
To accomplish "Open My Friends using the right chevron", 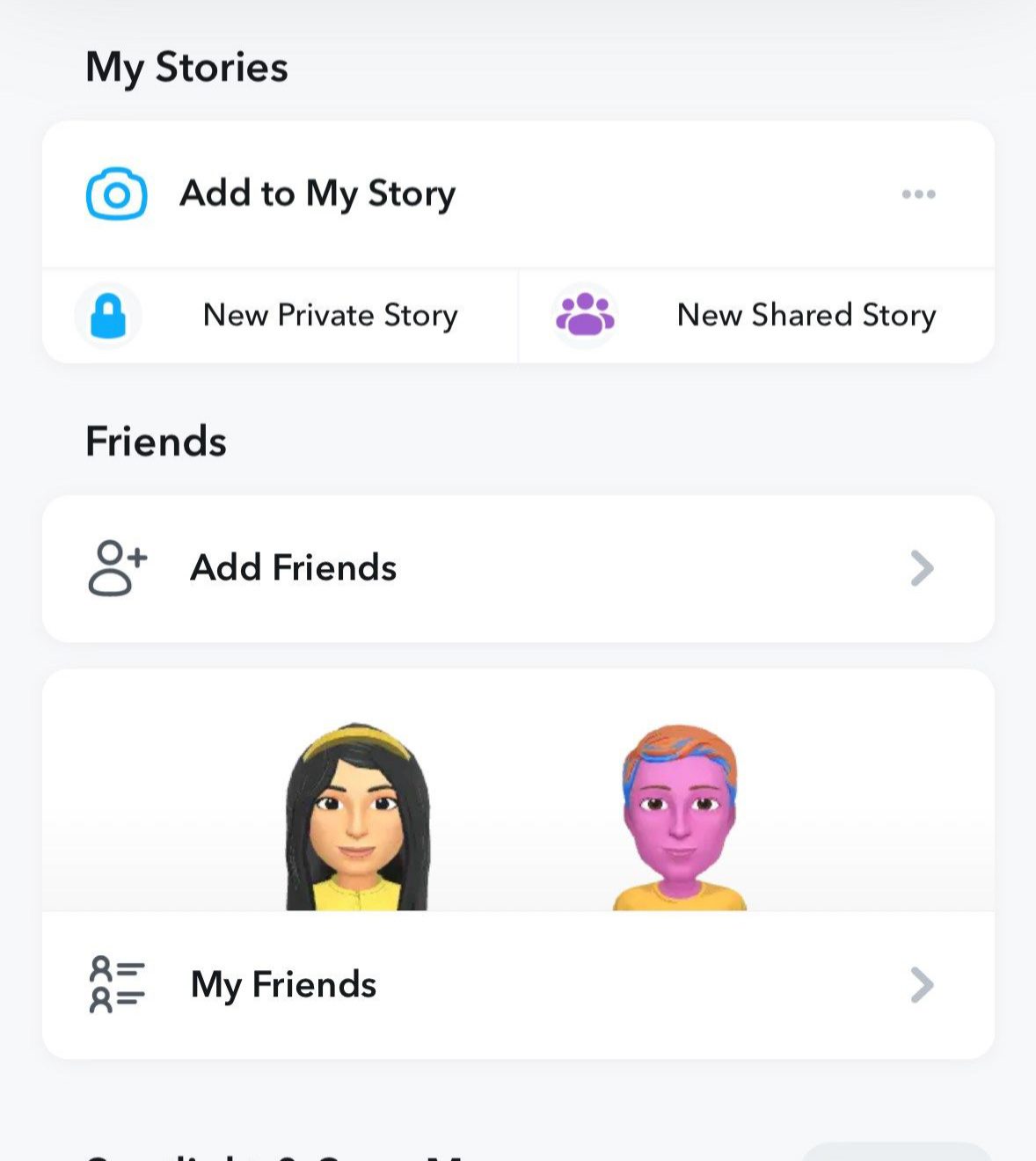I will point(923,985).
